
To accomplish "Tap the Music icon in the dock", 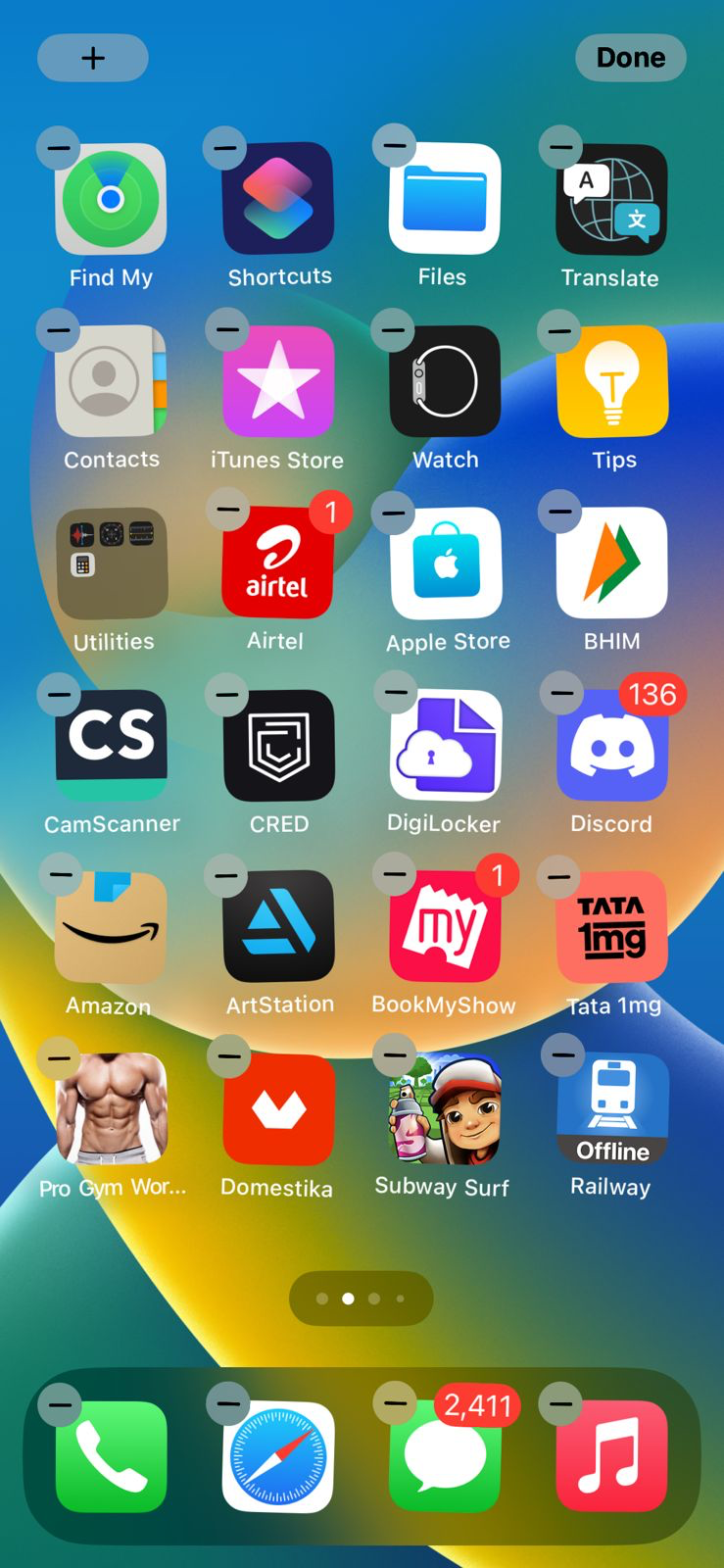I will point(611,1456).
